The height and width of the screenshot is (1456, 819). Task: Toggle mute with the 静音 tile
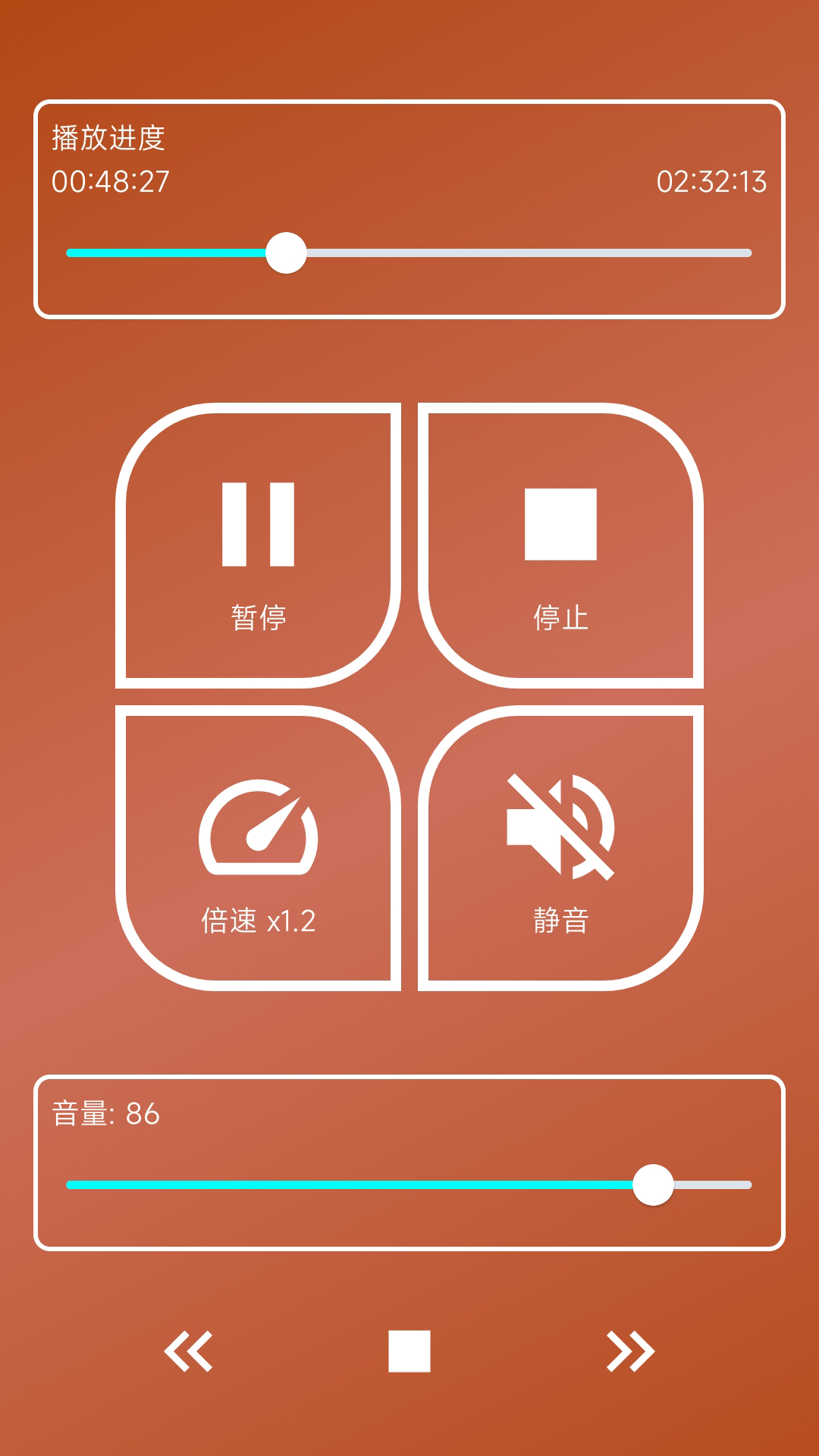pos(561,846)
